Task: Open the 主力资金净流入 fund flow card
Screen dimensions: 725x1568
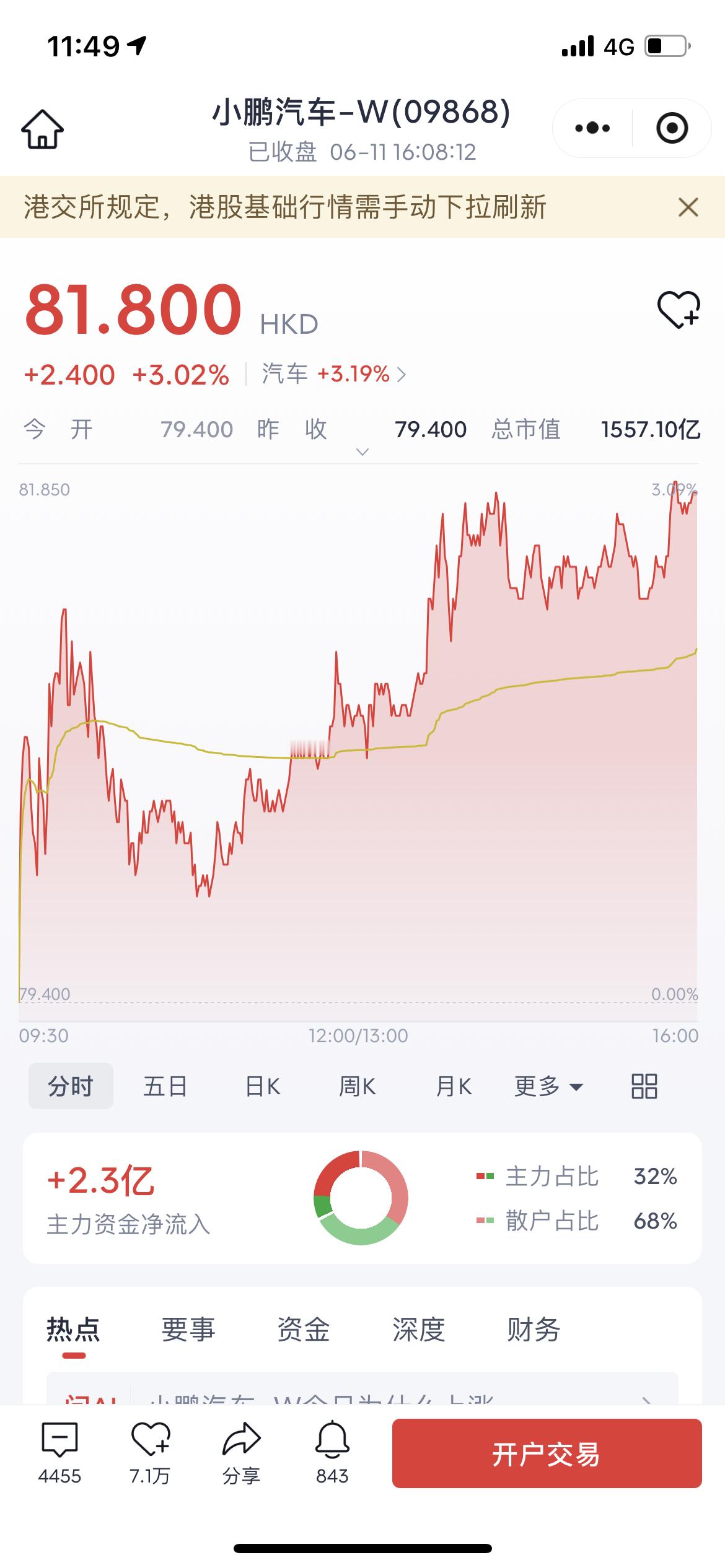Action: [362, 1198]
